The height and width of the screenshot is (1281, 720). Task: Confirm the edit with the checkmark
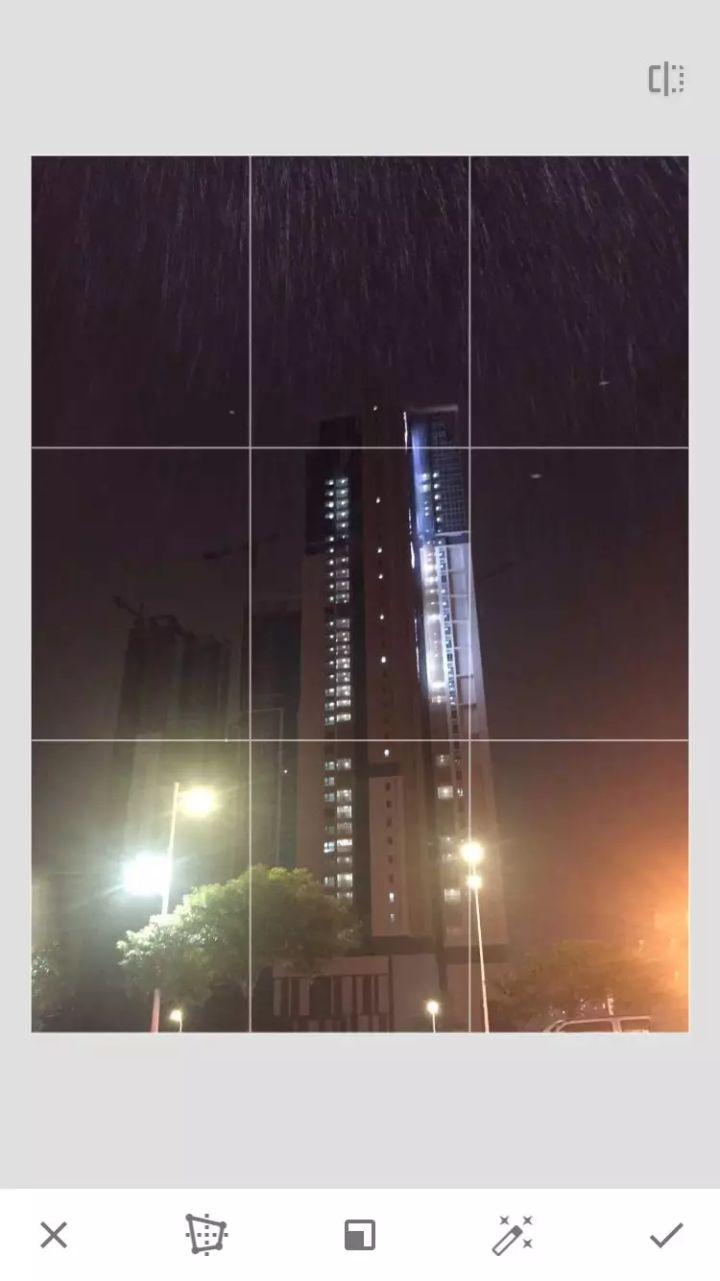[666, 1235]
